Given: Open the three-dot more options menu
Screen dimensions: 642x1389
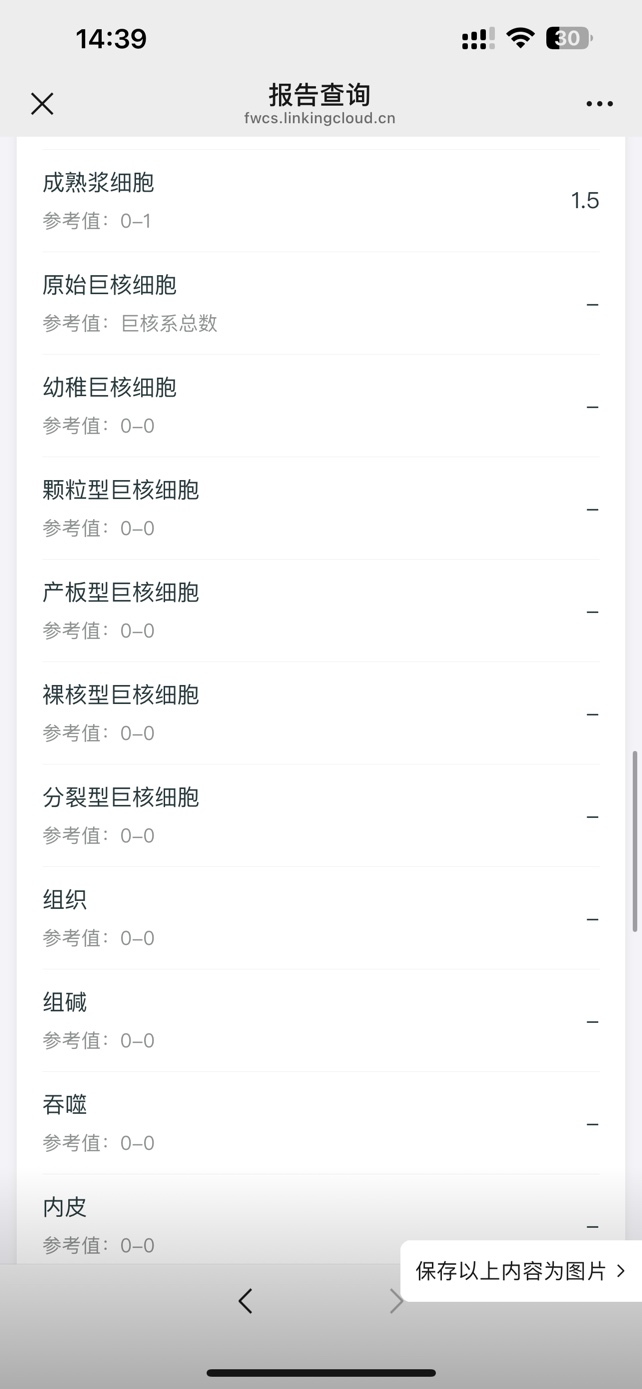Looking at the screenshot, I should 599,104.
